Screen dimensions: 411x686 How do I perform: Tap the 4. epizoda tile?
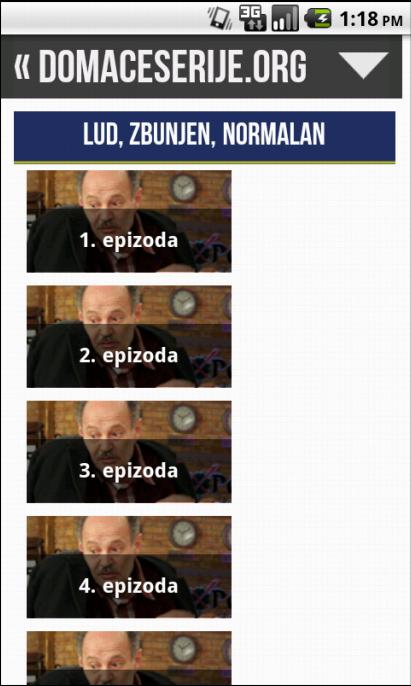[129, 567]
